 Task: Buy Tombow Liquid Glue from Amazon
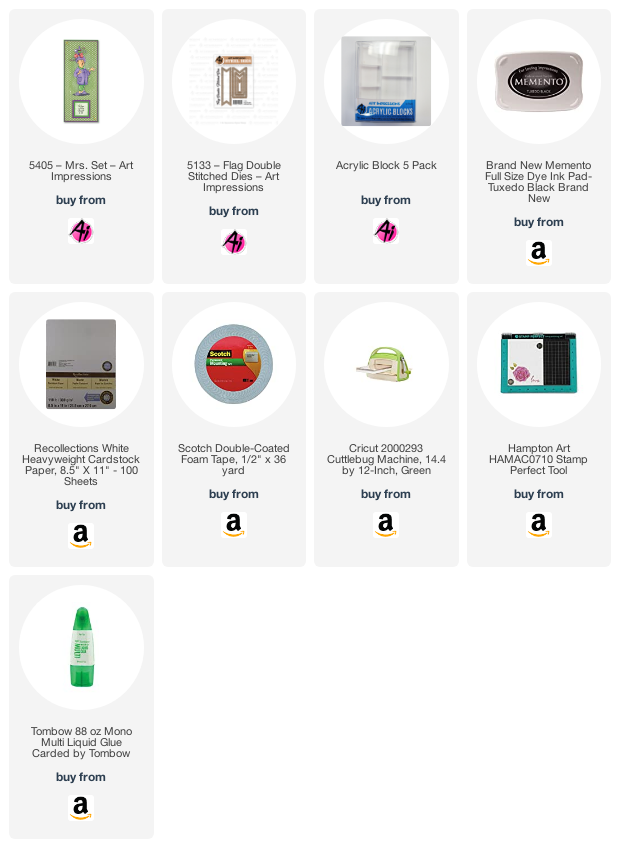pos(81,808)
